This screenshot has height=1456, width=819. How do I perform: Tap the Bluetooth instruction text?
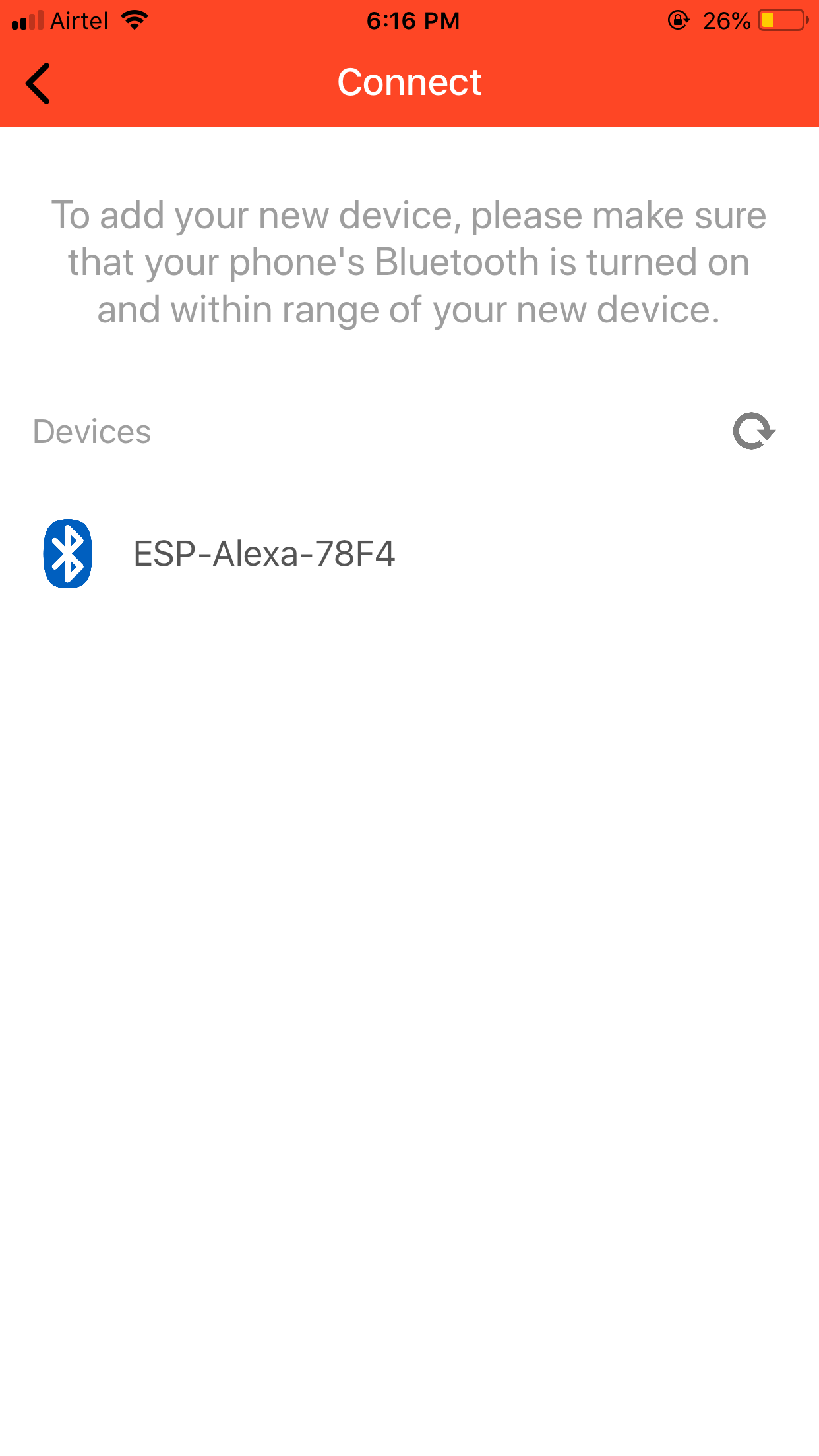[409, 261]
